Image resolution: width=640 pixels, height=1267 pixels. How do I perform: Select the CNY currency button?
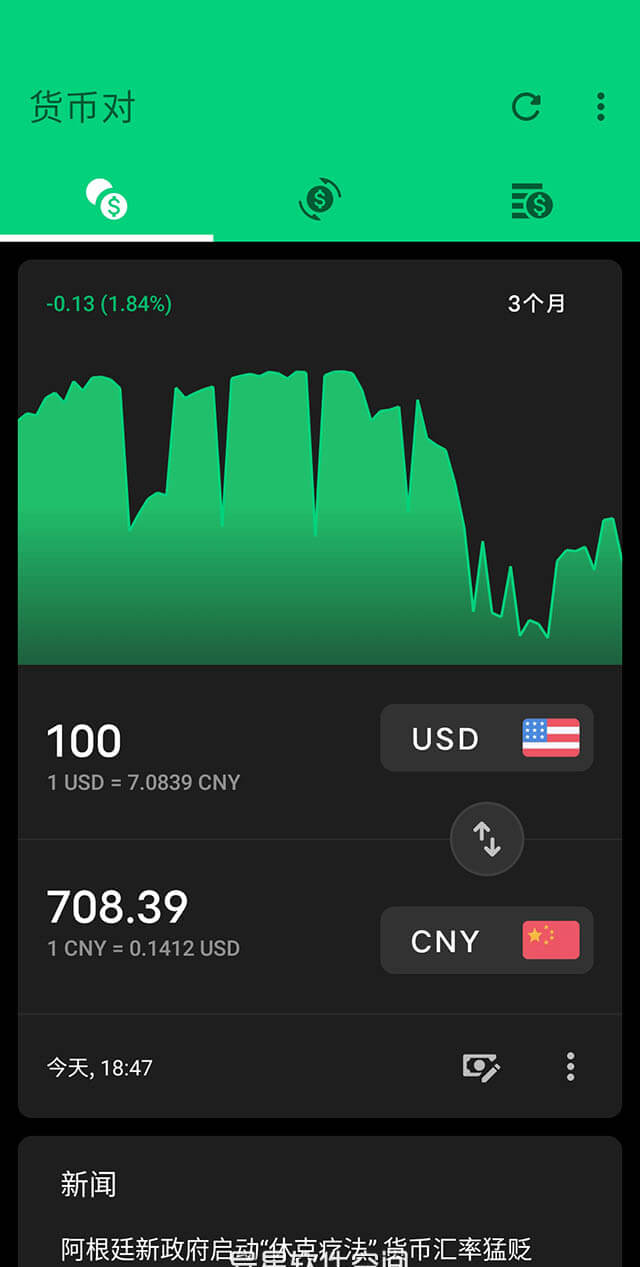click(487, 940)
